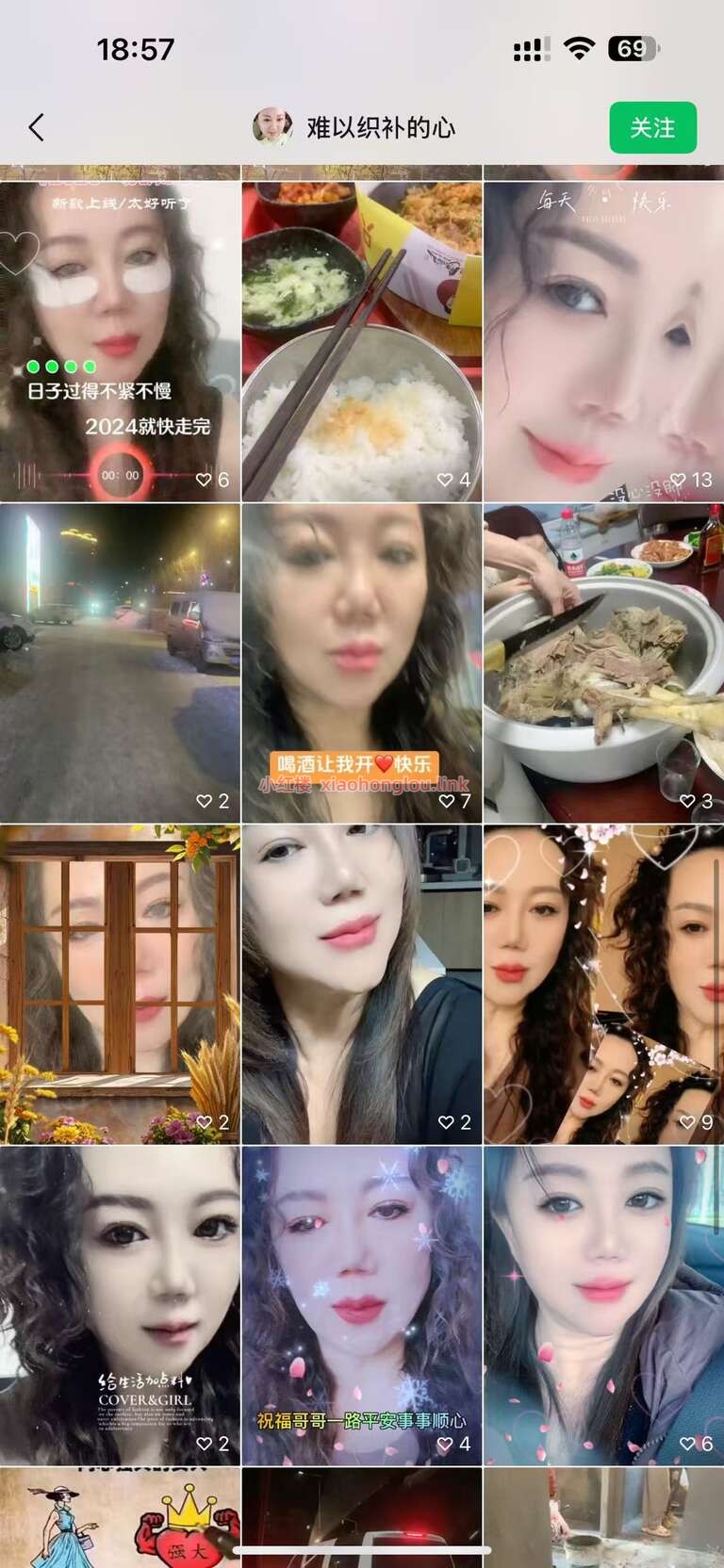The image size is (724, 1568).
Task: Open the 喝酒让我开心快乐 video
Action: tap(362, 662)
